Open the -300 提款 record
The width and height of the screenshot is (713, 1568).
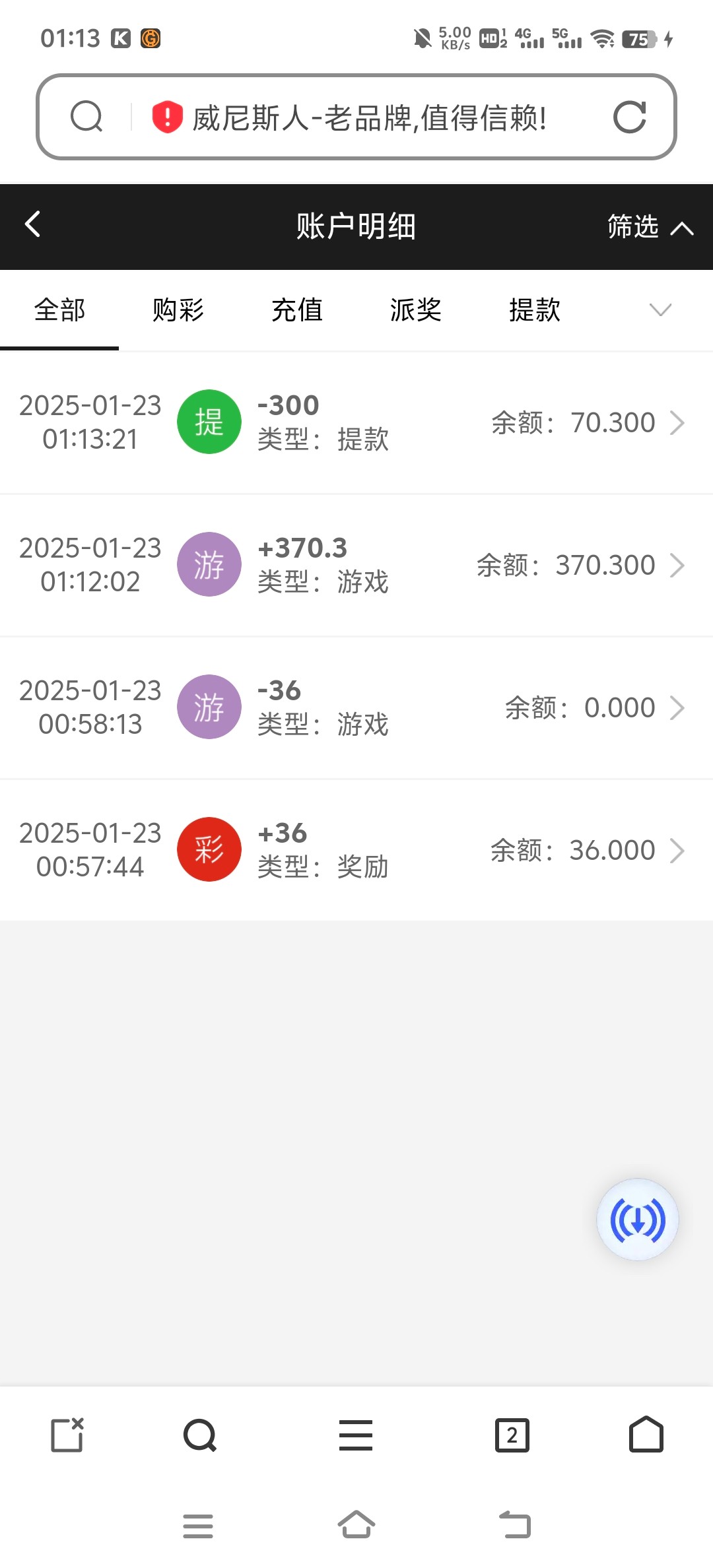pyautogui.click(x=356, y=422)
